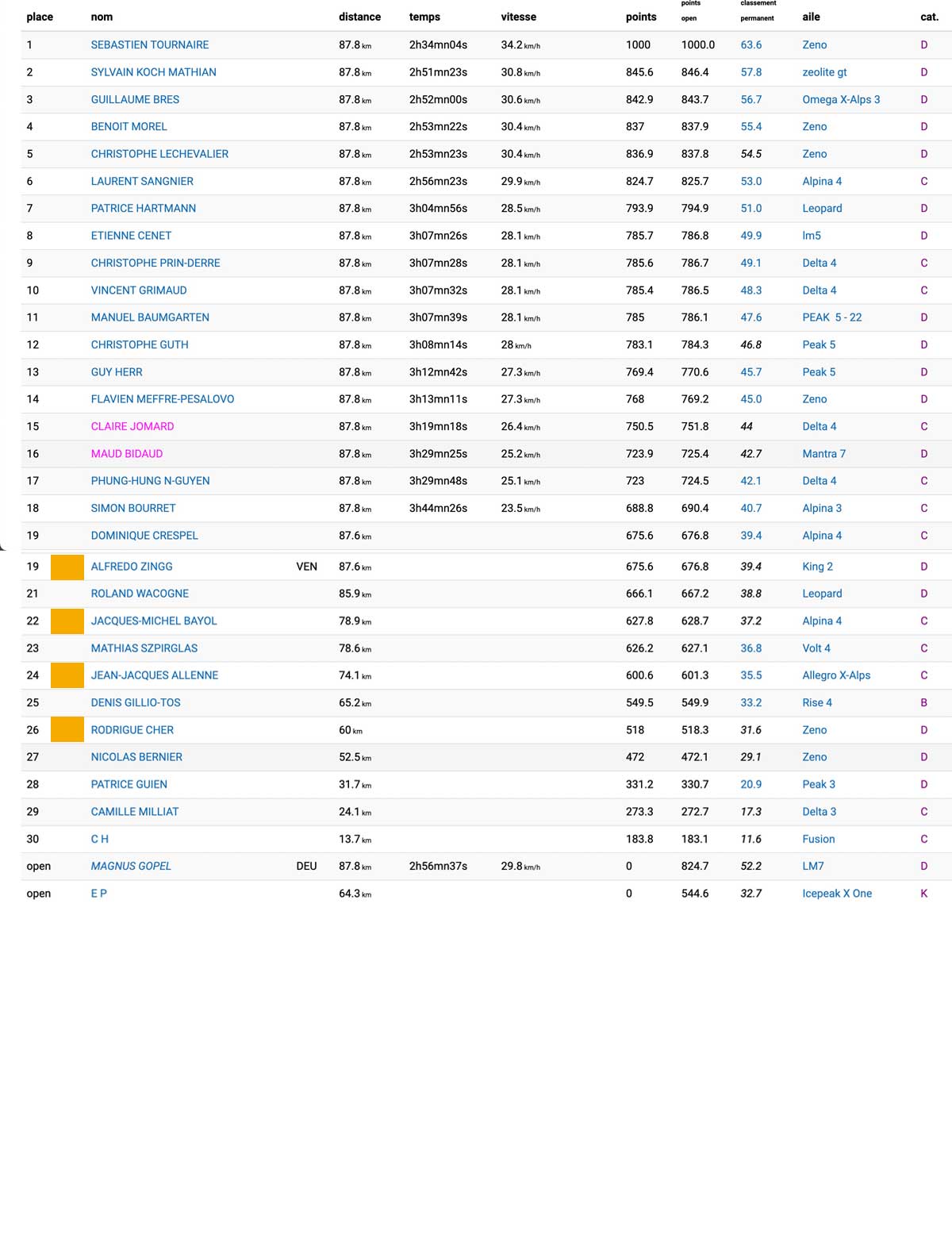
Task: Open Icepeak X One wing link
Action: tap(837, 894)
